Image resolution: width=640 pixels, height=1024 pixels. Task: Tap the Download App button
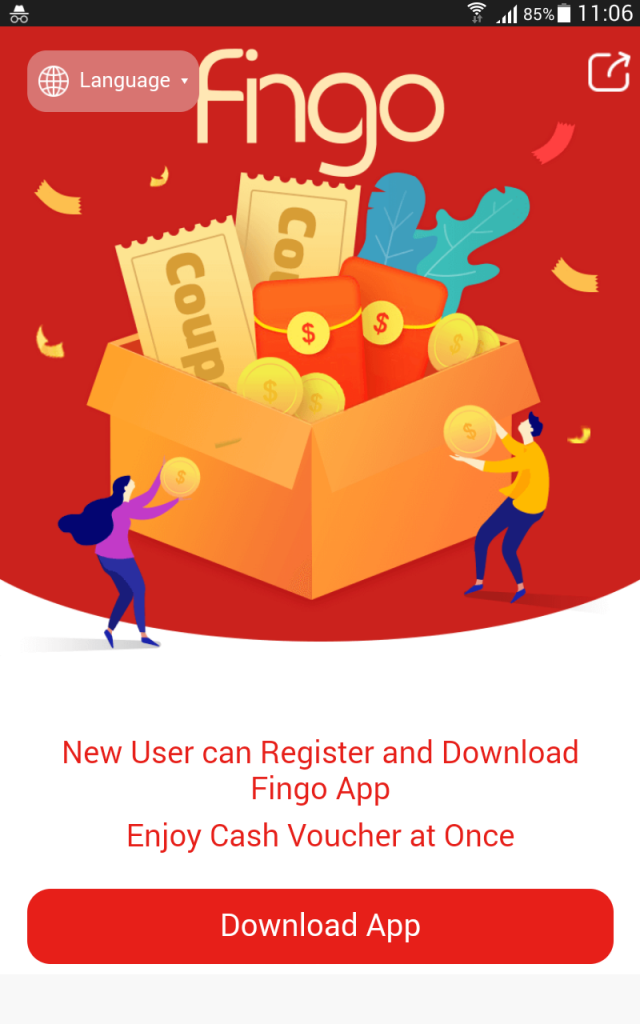coord(320,926)
